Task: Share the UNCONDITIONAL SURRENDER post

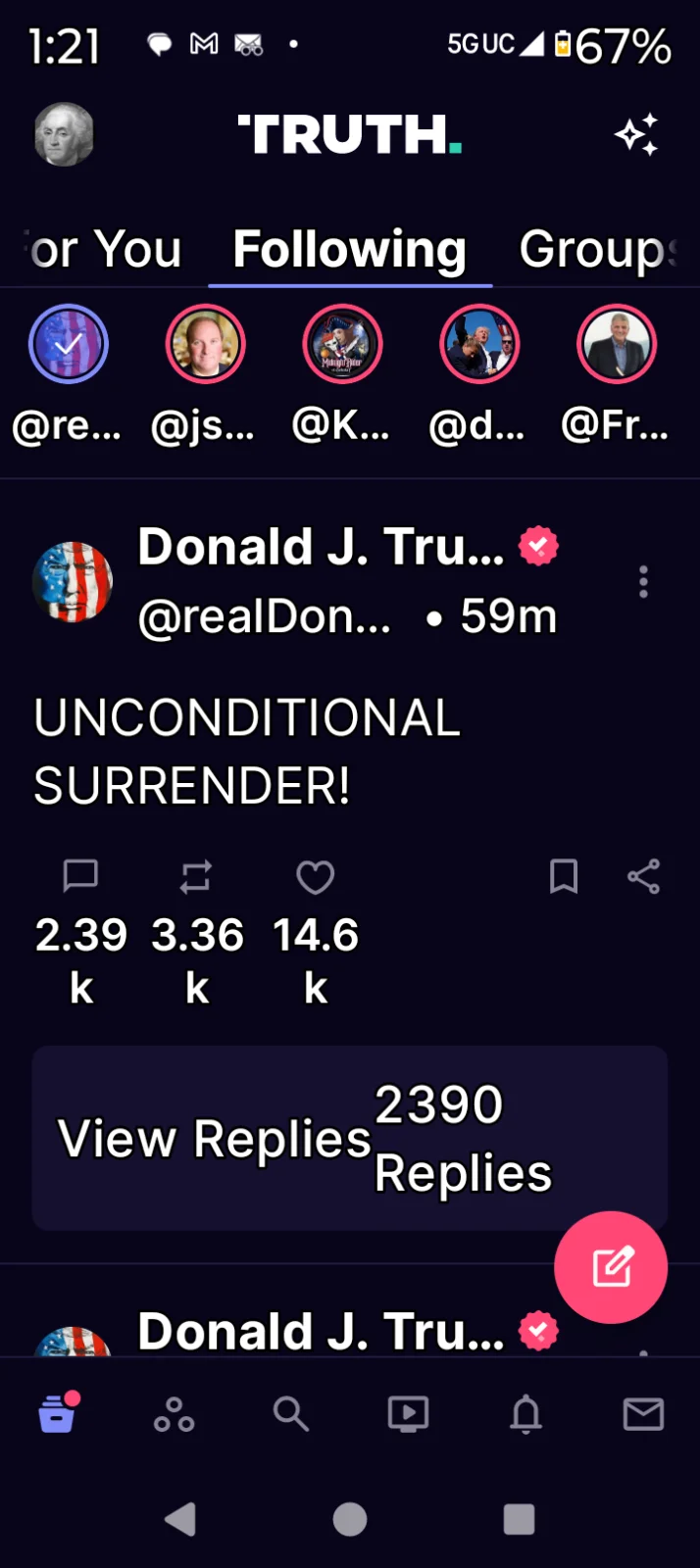Action: [643, 876]
